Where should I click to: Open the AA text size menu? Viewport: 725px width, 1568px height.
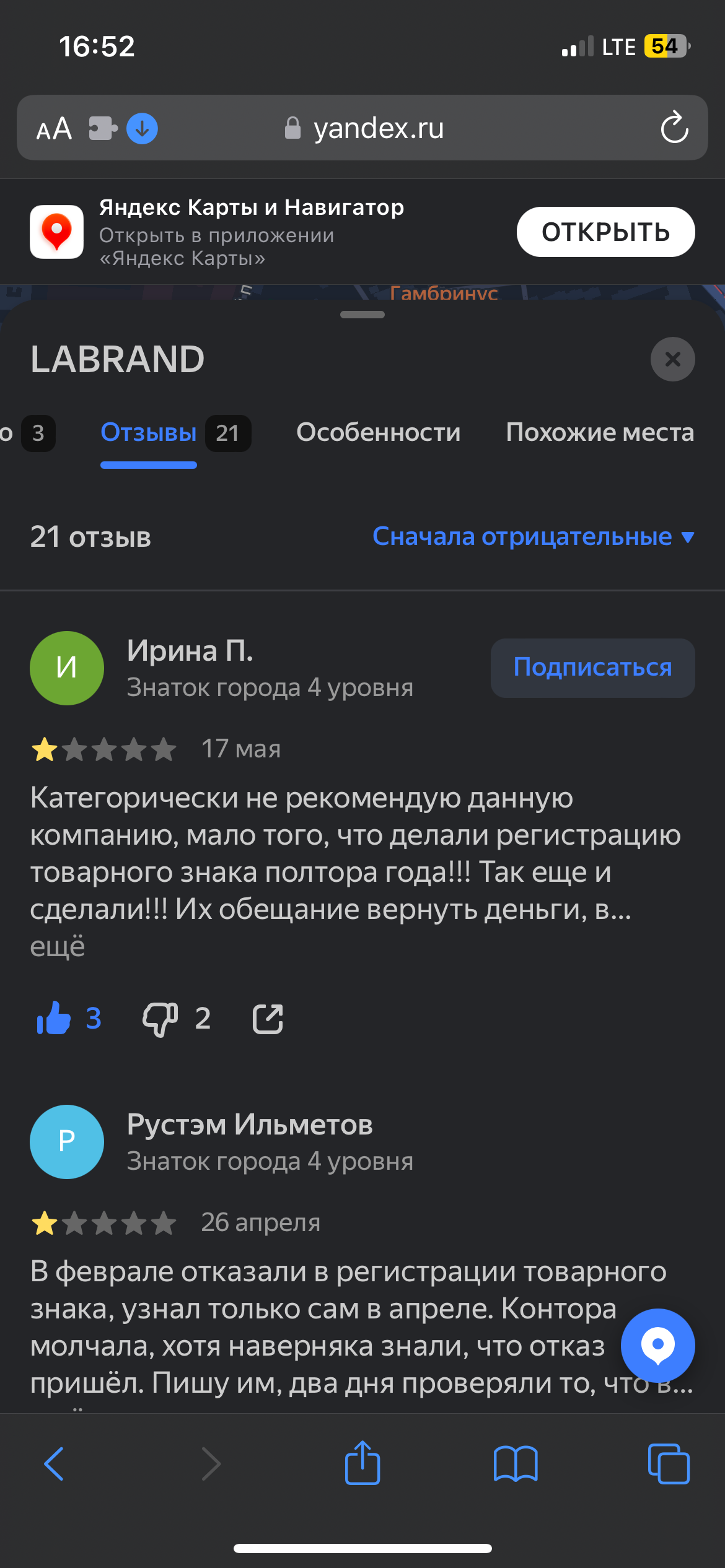click(x=54, y=129)
